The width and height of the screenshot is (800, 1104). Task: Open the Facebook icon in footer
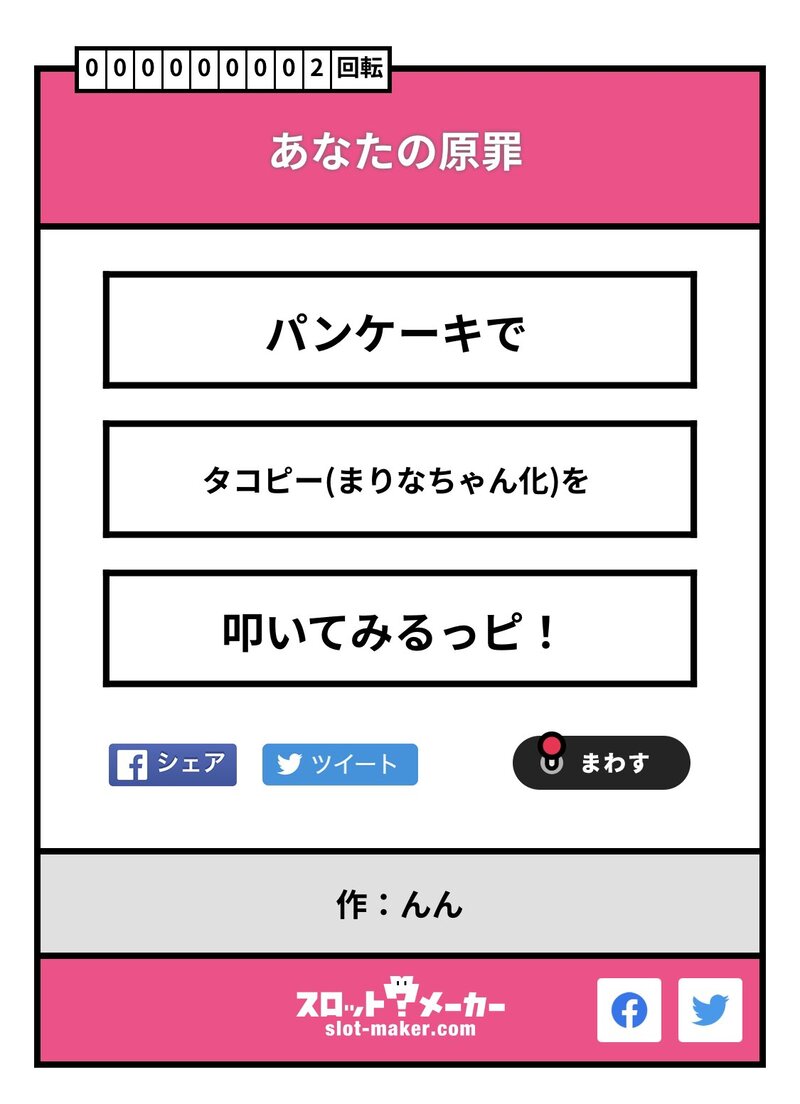629,1010
